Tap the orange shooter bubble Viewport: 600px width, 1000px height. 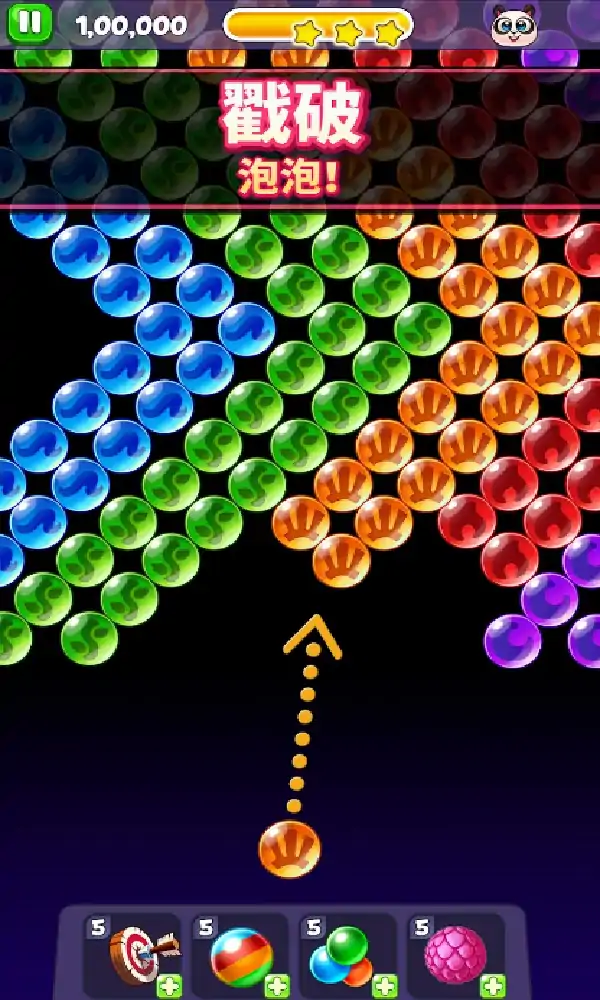tap(289, 849)
